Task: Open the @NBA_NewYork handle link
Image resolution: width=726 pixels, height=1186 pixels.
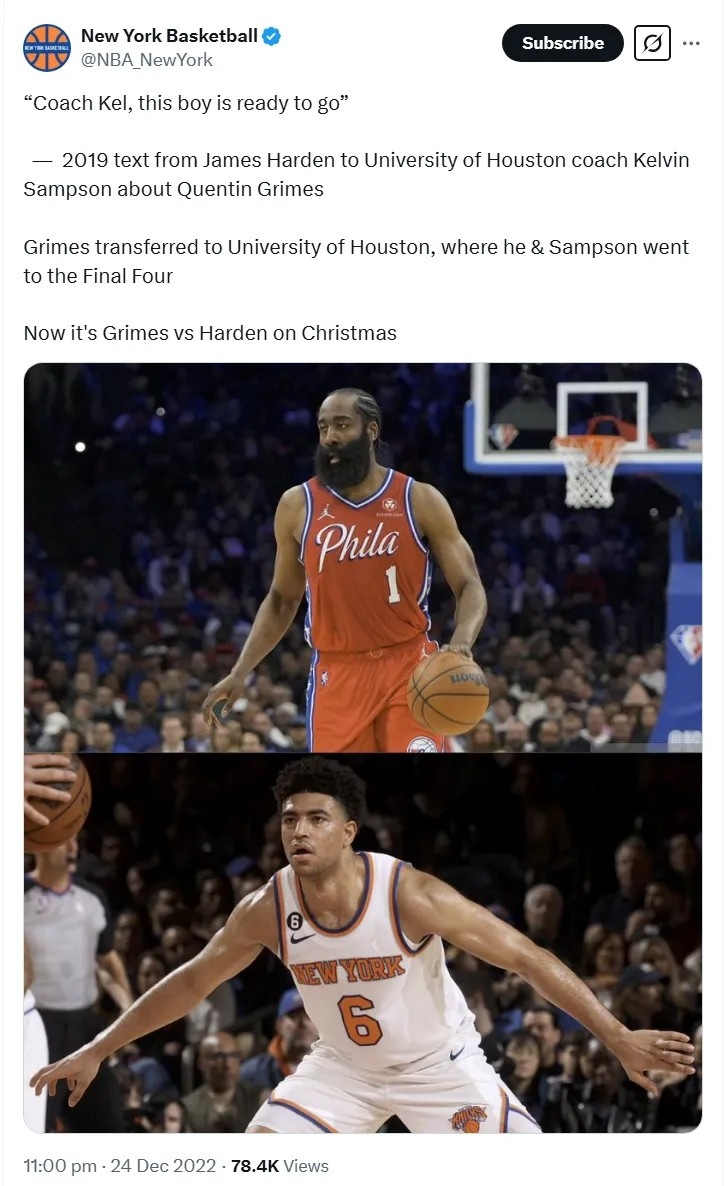Action: pos(146,60)
